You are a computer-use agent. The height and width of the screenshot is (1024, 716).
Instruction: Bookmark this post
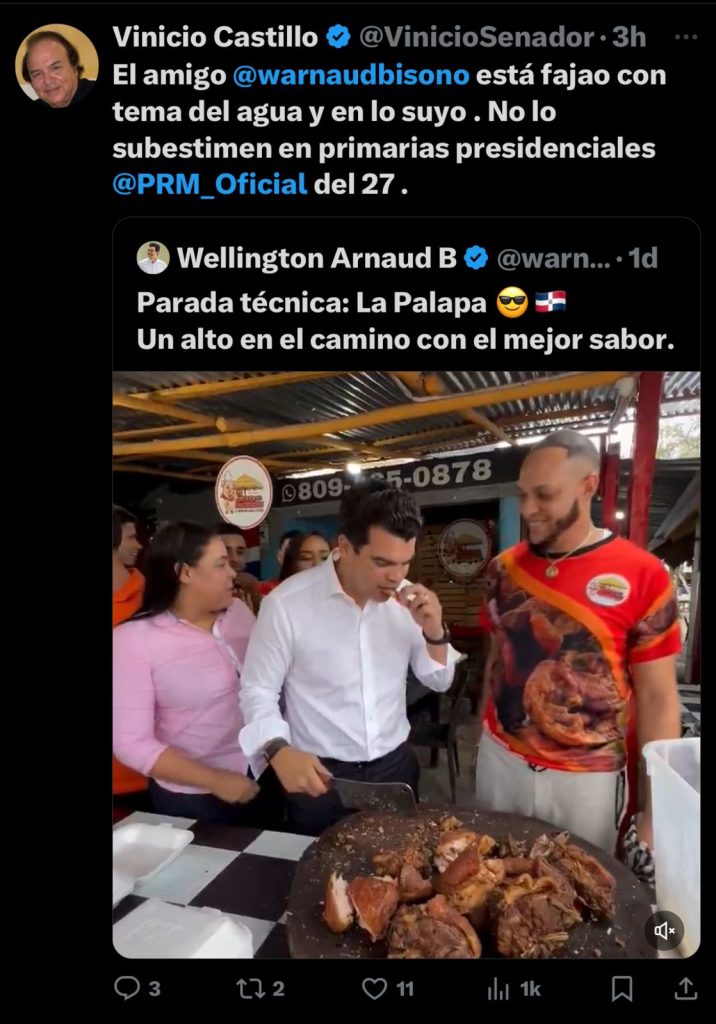pyautogui.click(x=622, y=988)
